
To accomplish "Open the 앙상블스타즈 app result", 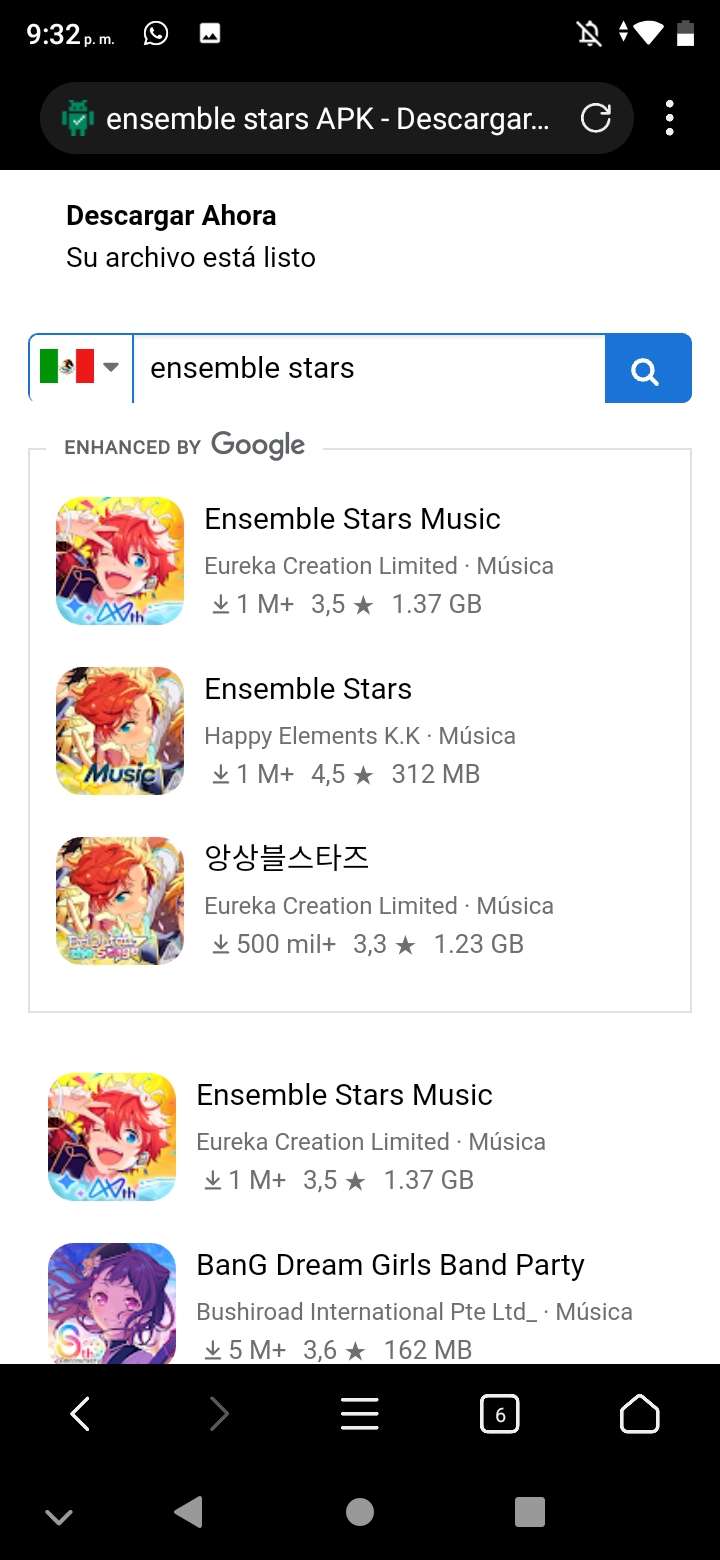I will [360, 901].
